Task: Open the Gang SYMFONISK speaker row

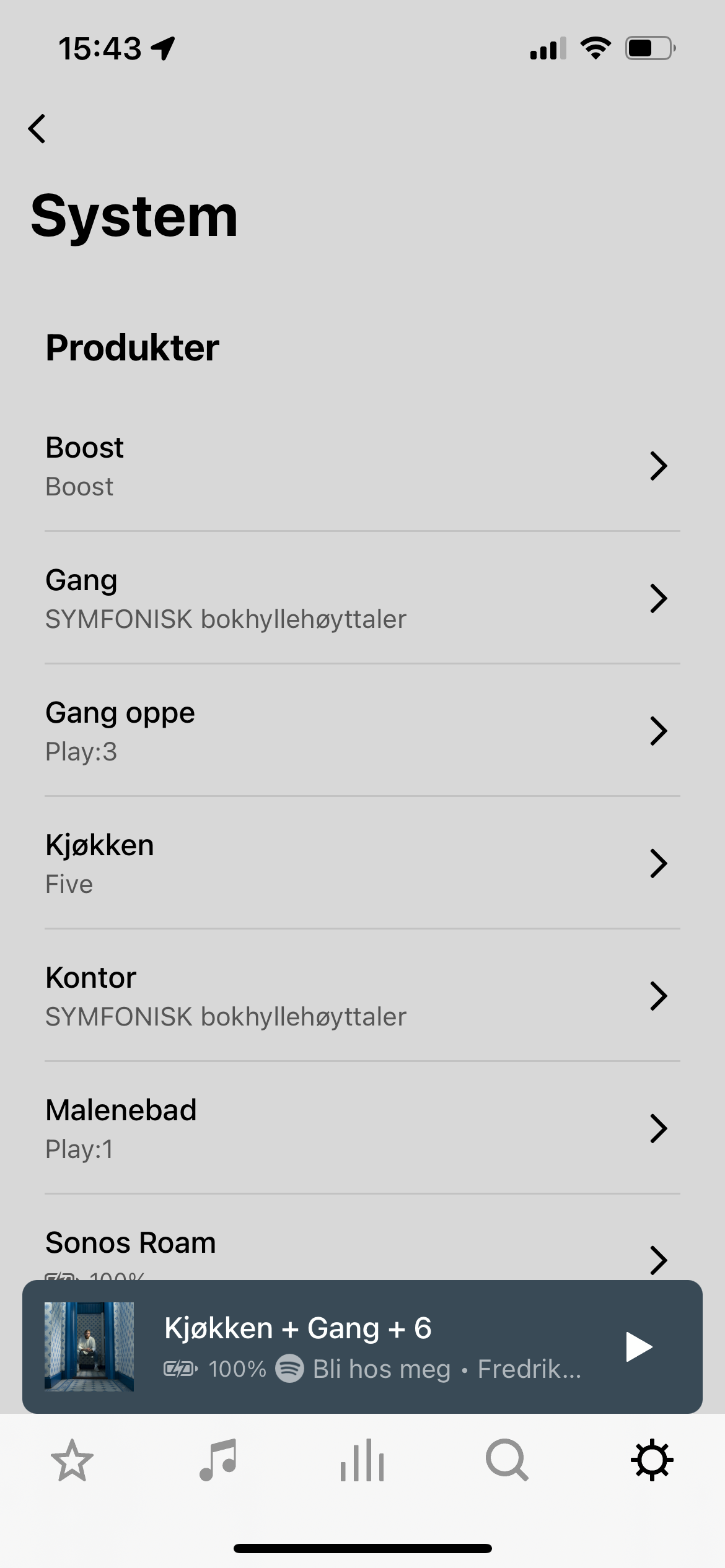Action: click(362, 598)
